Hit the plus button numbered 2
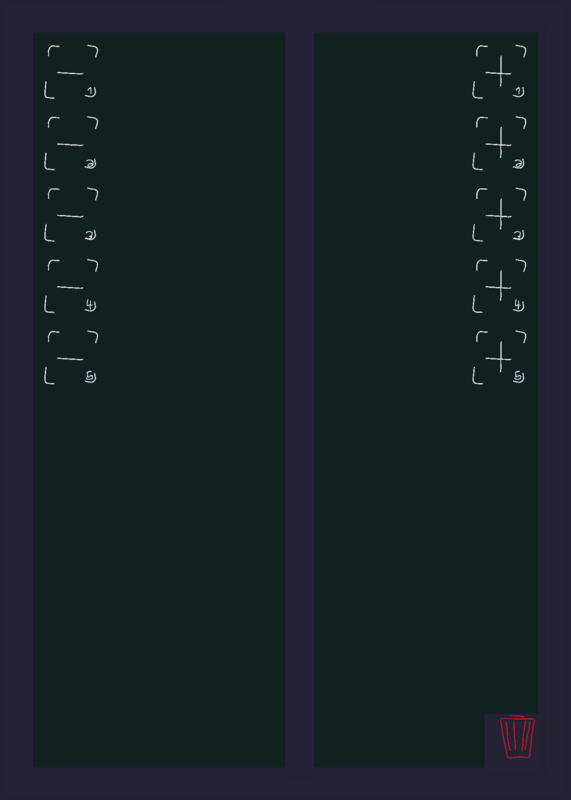The height and width of the screenshot is (800, 571). (x=500, y=143)
